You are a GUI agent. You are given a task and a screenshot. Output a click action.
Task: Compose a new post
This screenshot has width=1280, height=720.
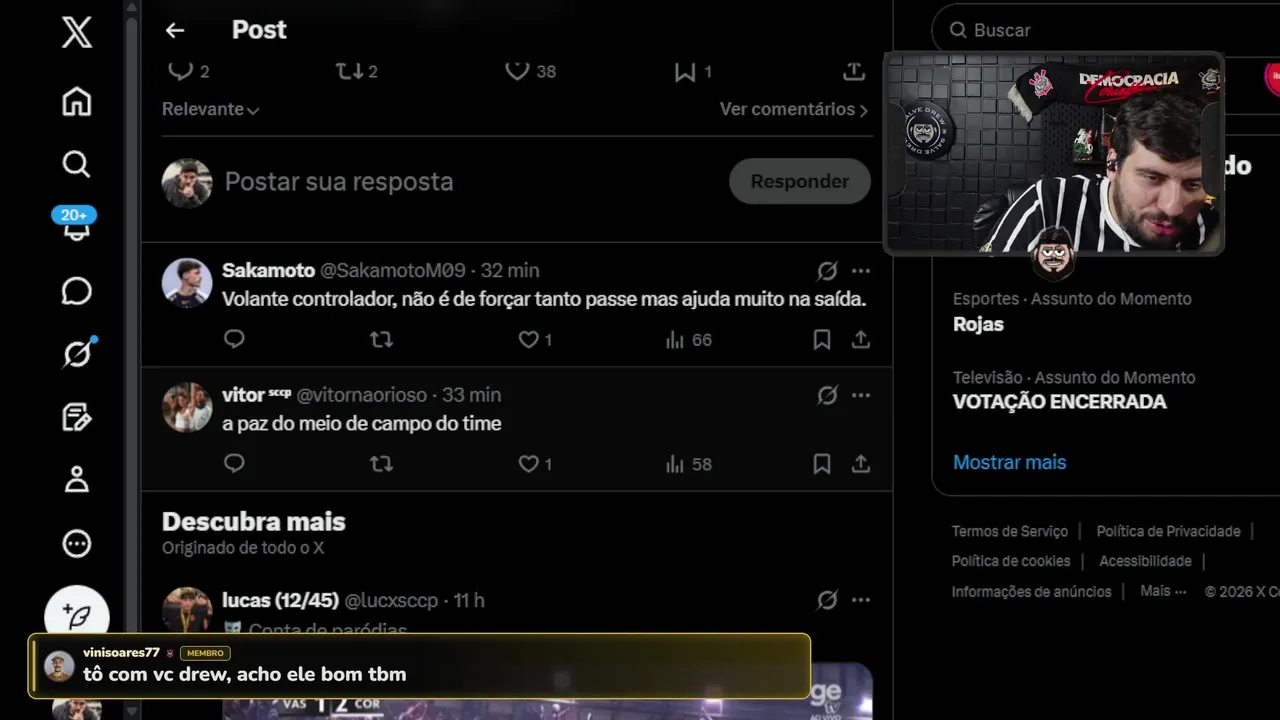point(77,615)
